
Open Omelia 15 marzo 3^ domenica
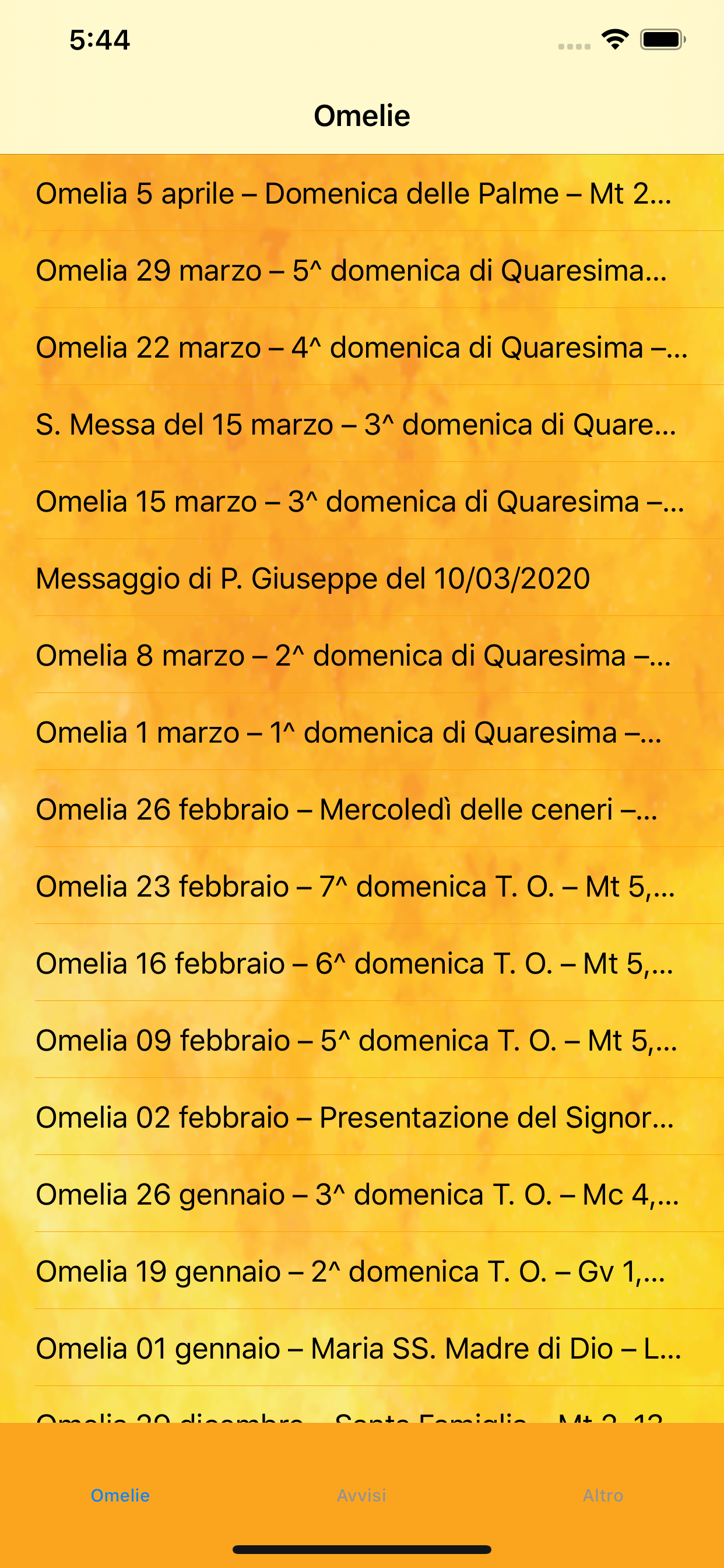tap(362, 501)
